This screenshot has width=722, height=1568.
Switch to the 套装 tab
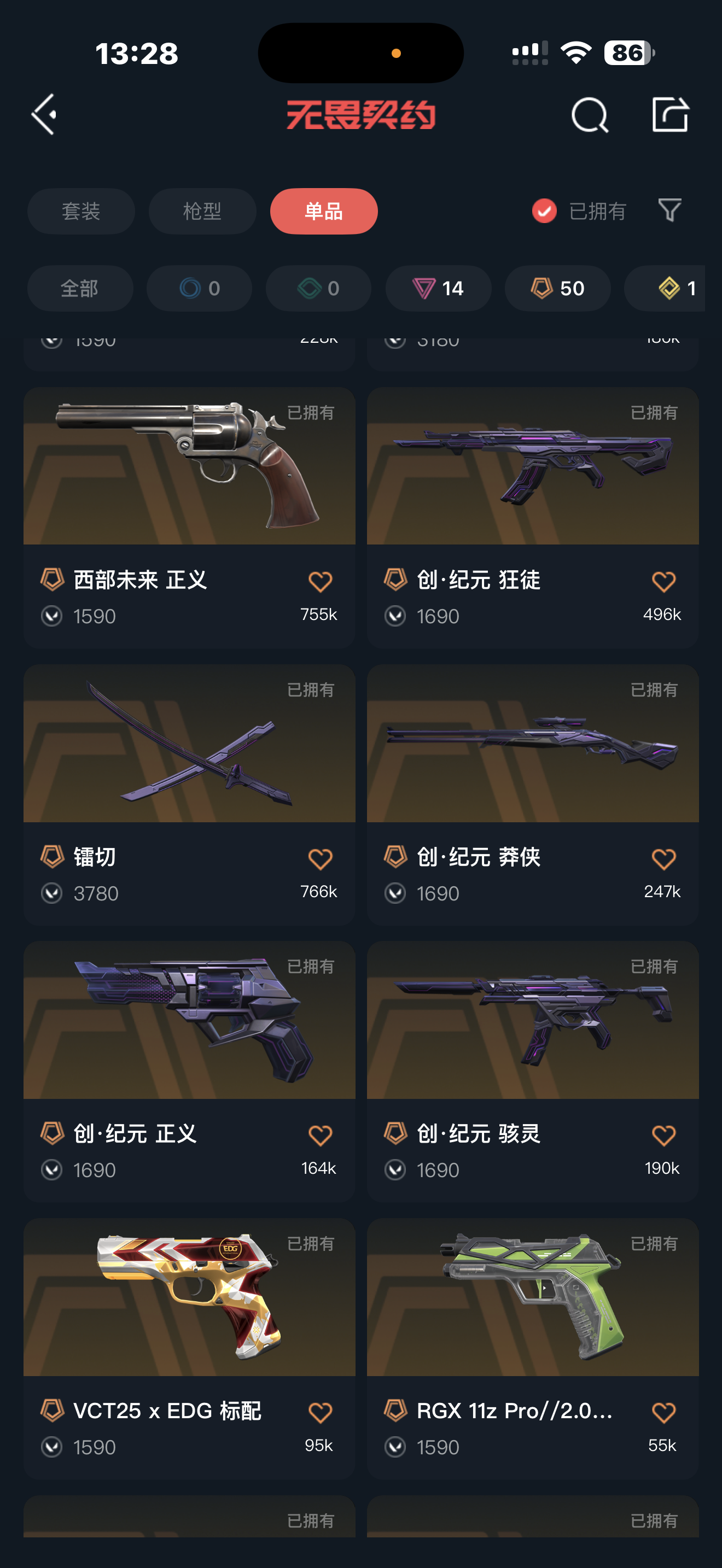pos(81,211)
